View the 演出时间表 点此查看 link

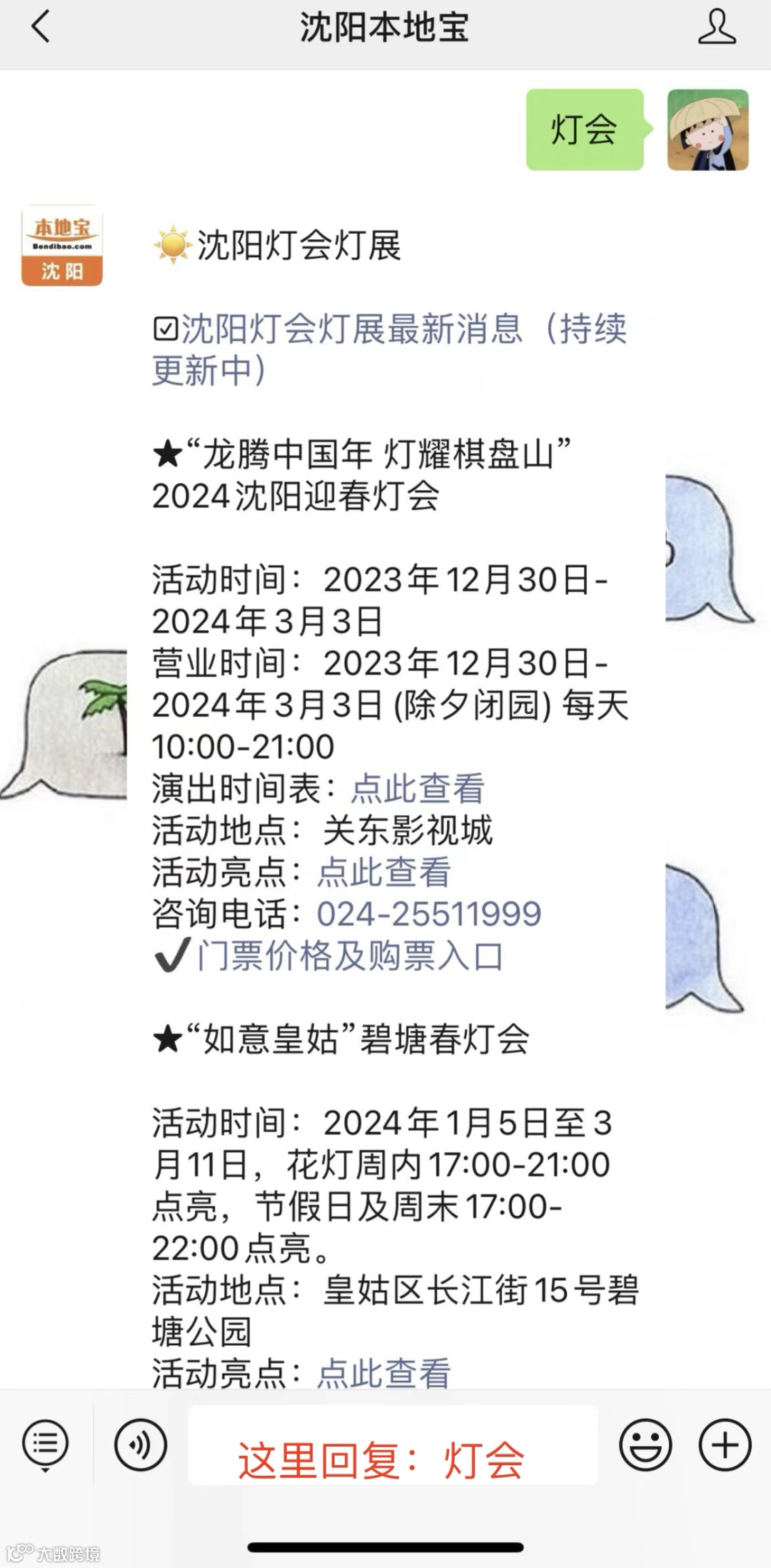(418, 789)
